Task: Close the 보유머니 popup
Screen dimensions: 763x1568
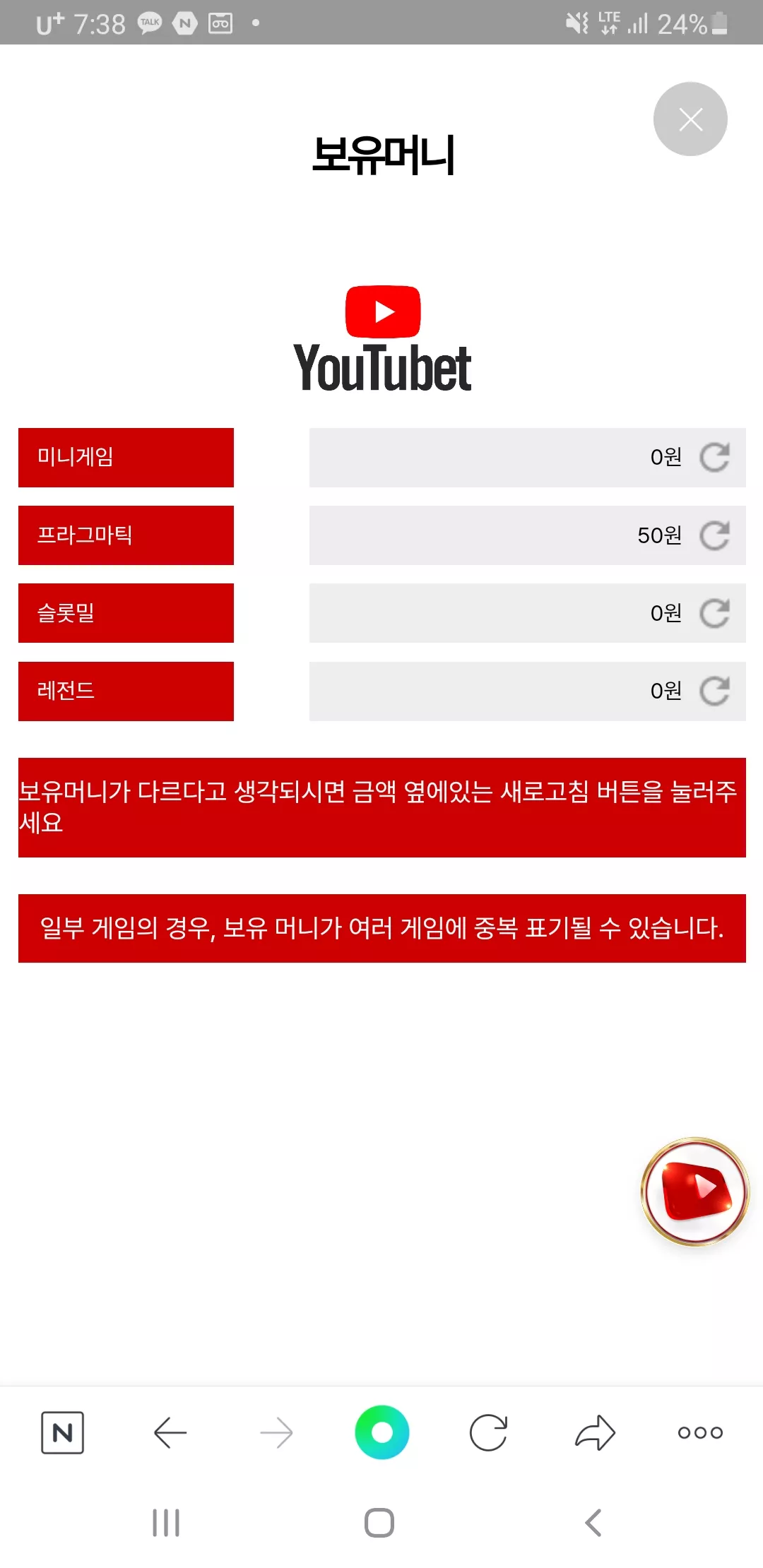Action: click(690, 119)
